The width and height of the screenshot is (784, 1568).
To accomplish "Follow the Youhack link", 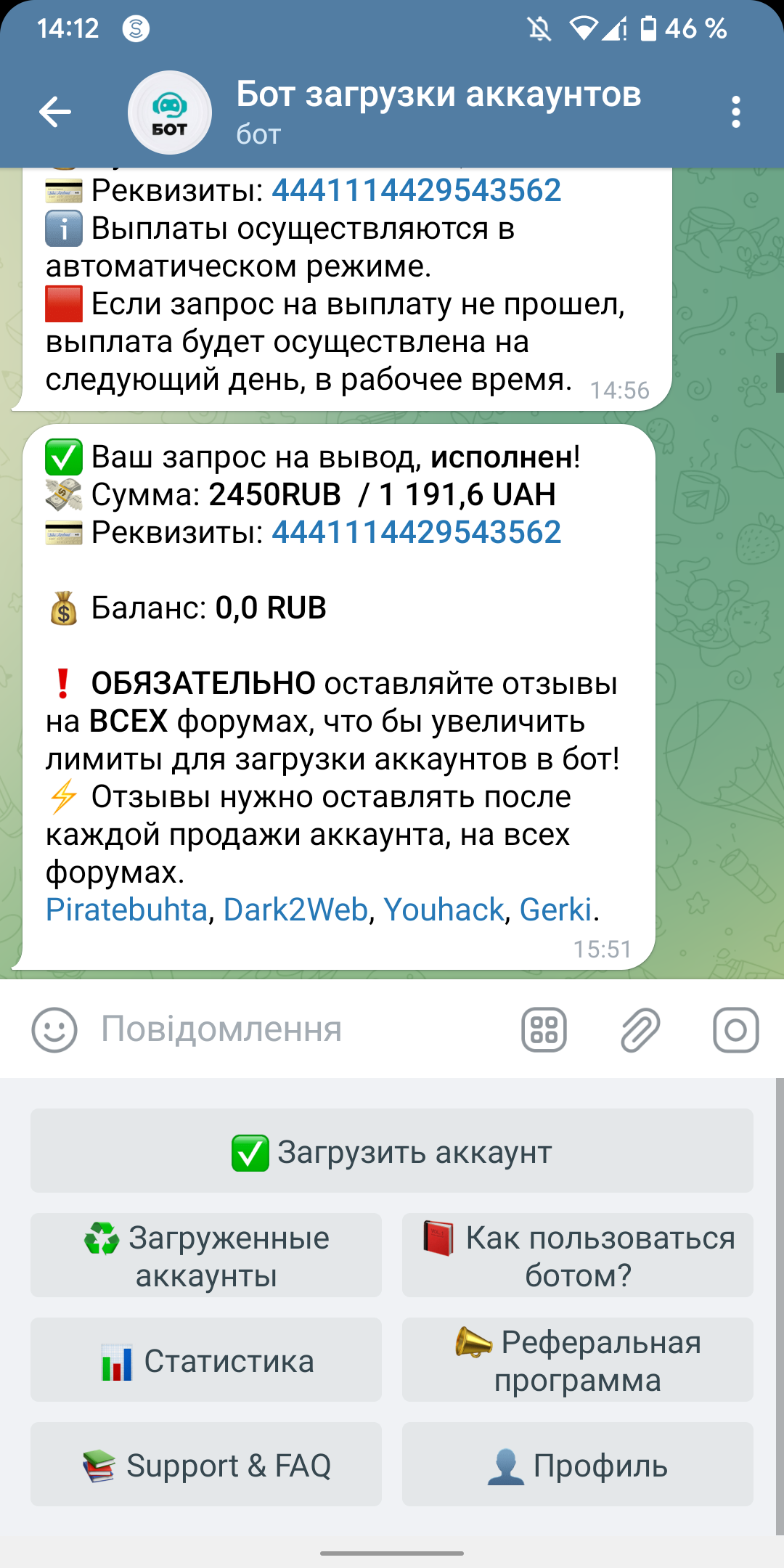I will pos(444,910).
